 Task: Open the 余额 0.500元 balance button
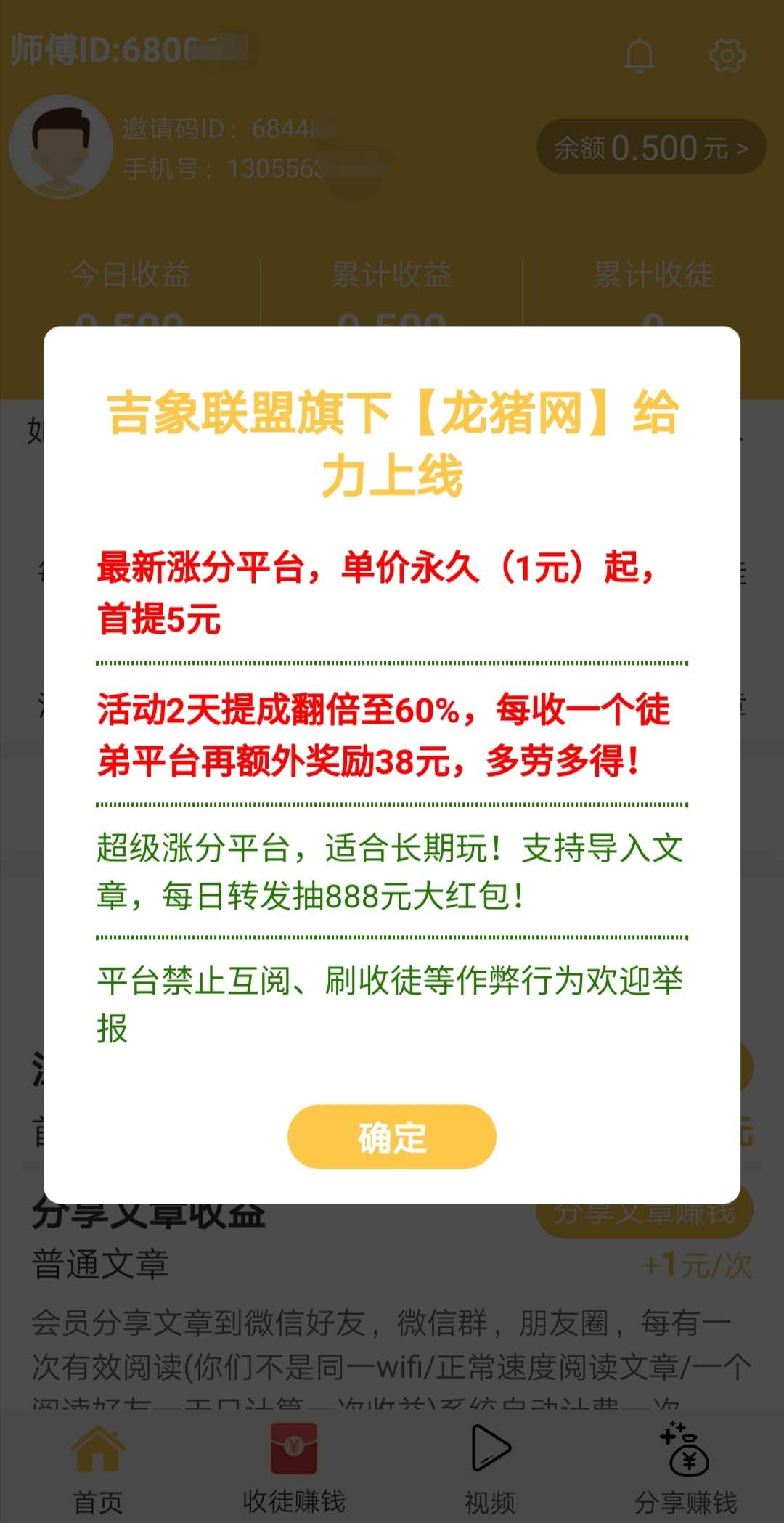[x=651, y=147]
